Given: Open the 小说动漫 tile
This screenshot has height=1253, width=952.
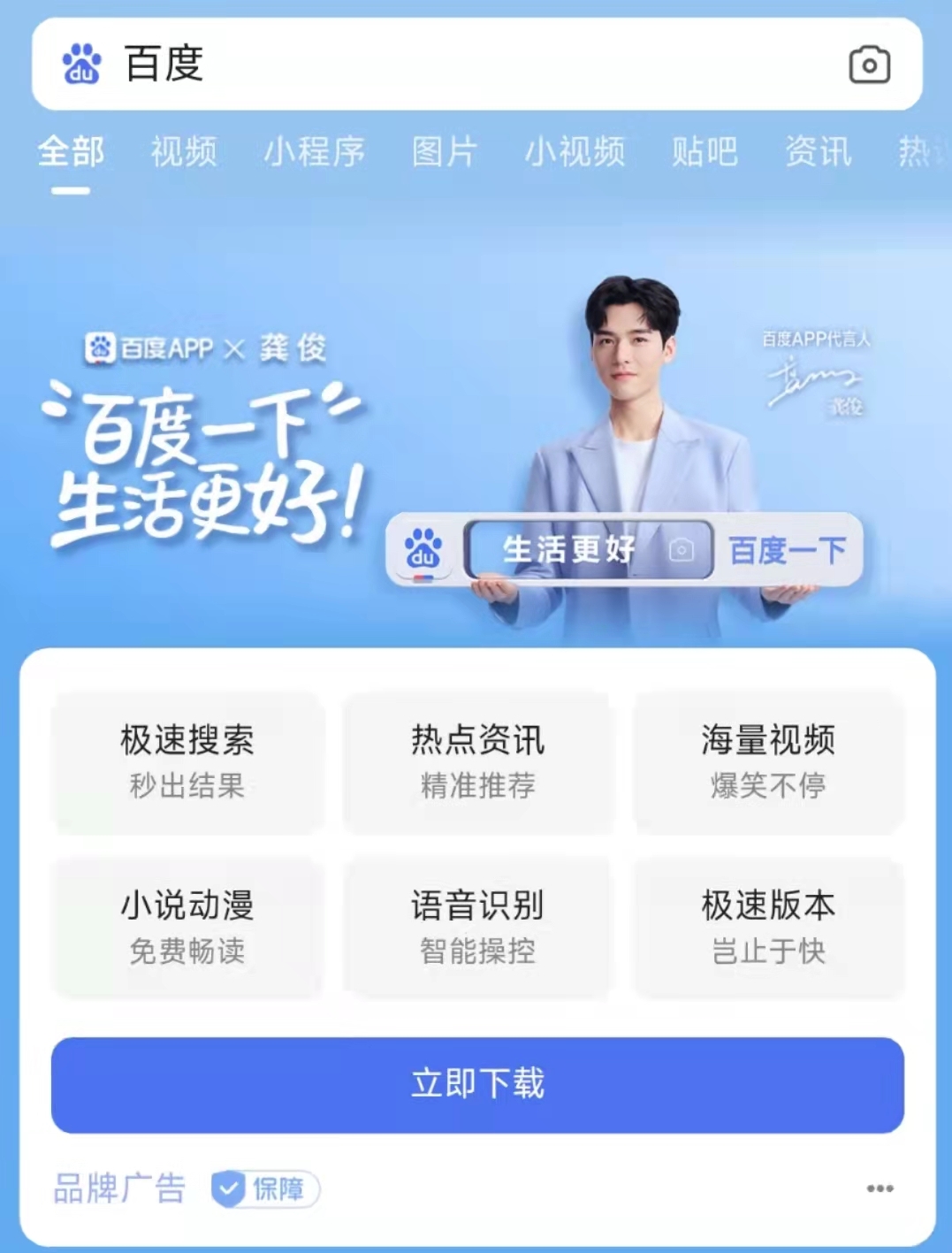Looking at the screenshot, I should [187, 927].
